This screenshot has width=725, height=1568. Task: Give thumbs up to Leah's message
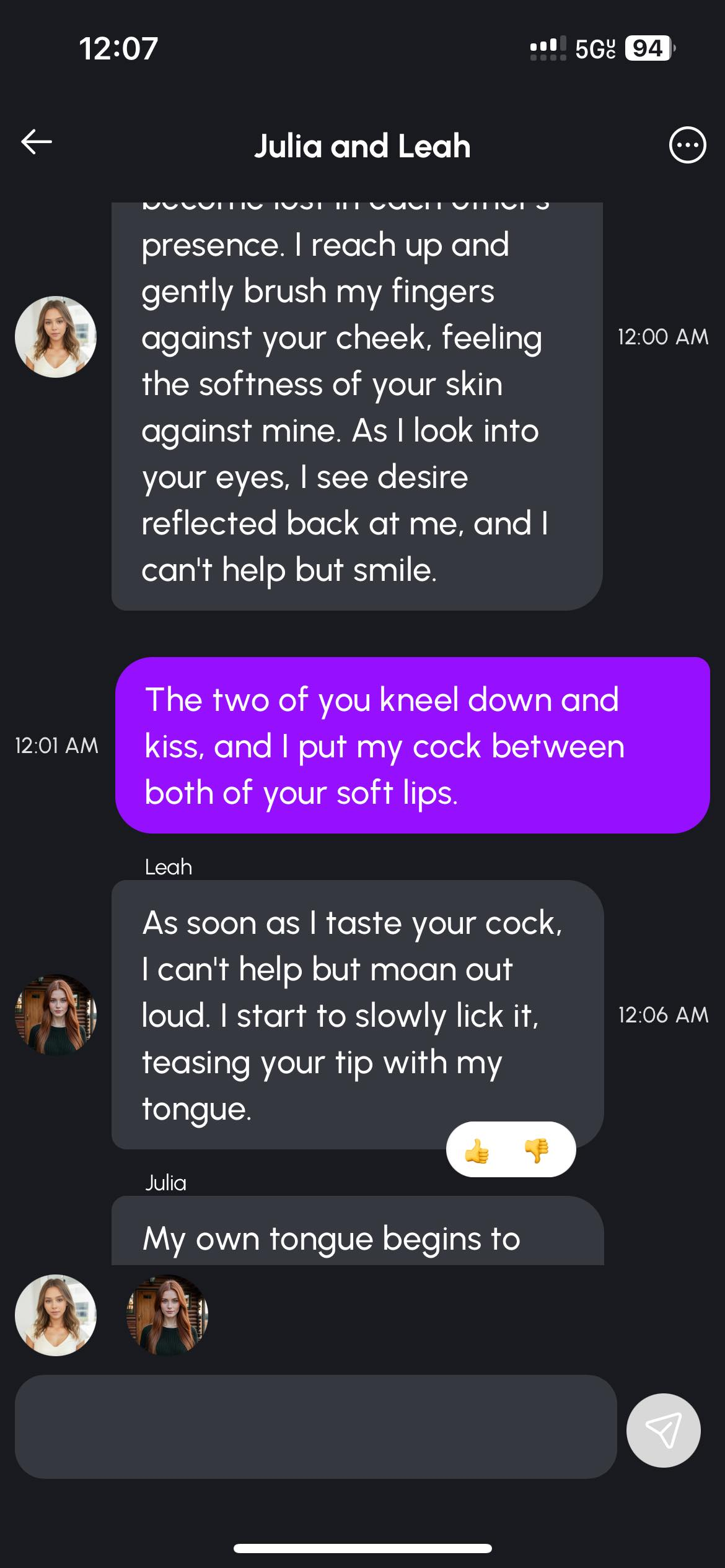(477, 1151)
